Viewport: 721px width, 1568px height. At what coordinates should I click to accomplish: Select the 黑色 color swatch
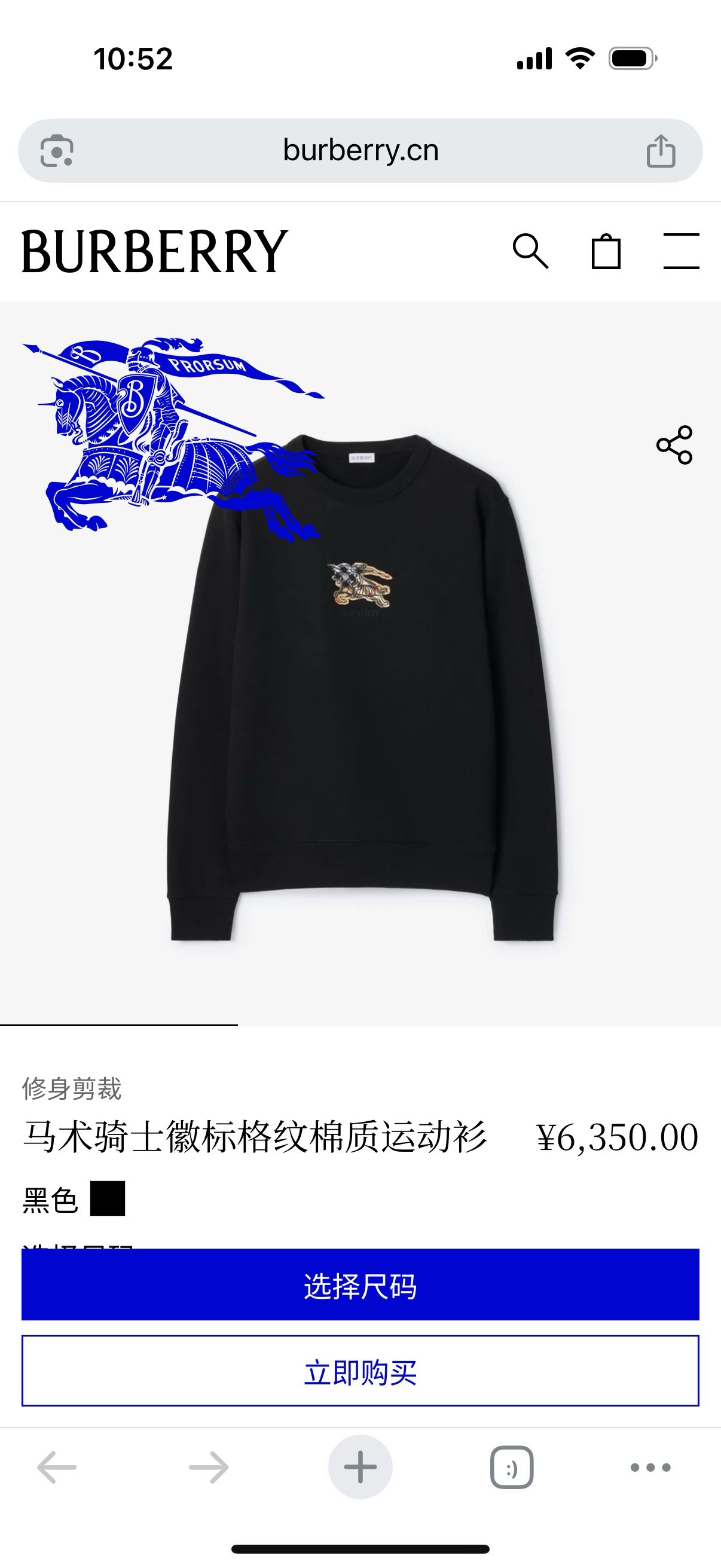click(108, 1198)
